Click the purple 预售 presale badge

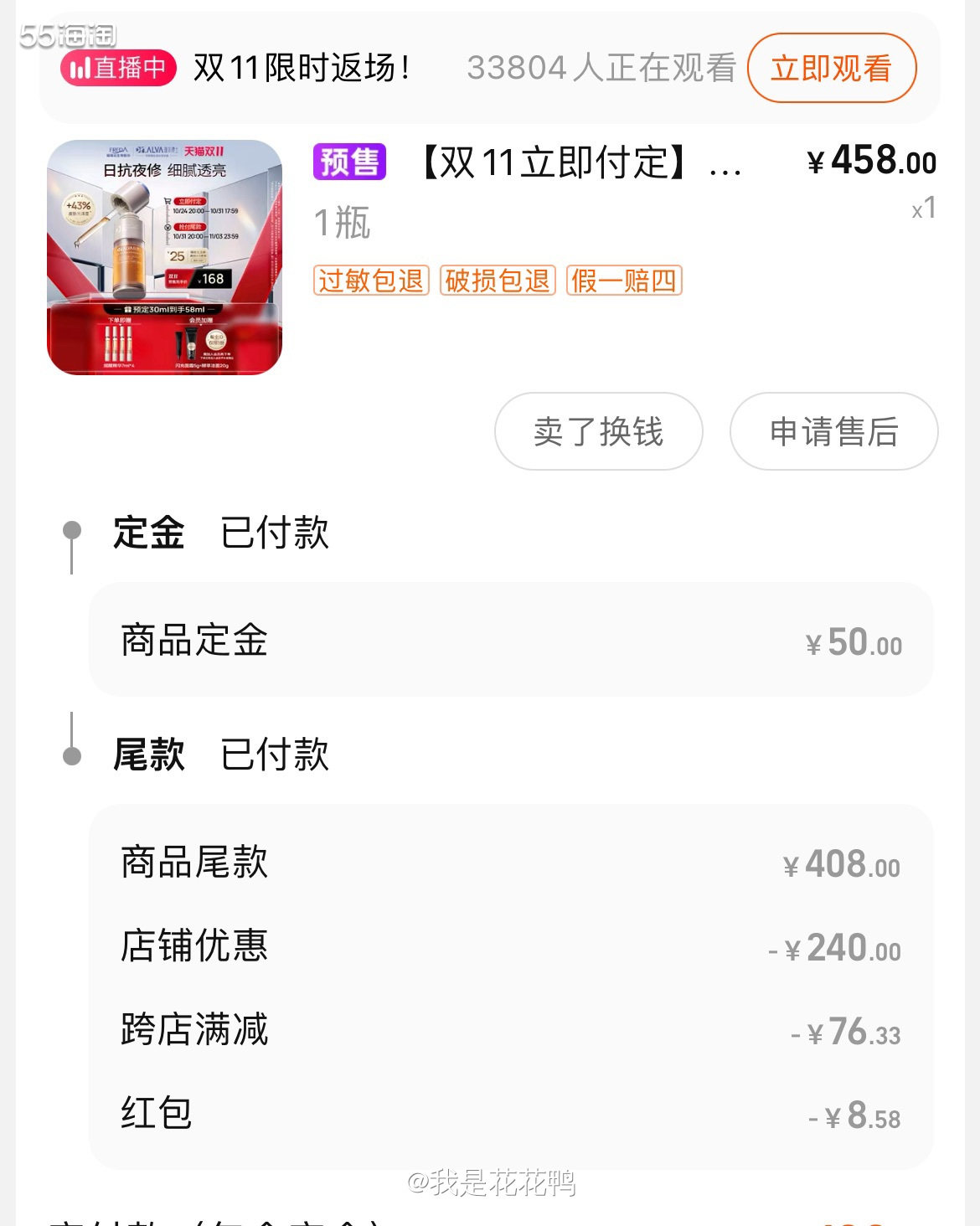pyautogui.click(x=352, y=162)
